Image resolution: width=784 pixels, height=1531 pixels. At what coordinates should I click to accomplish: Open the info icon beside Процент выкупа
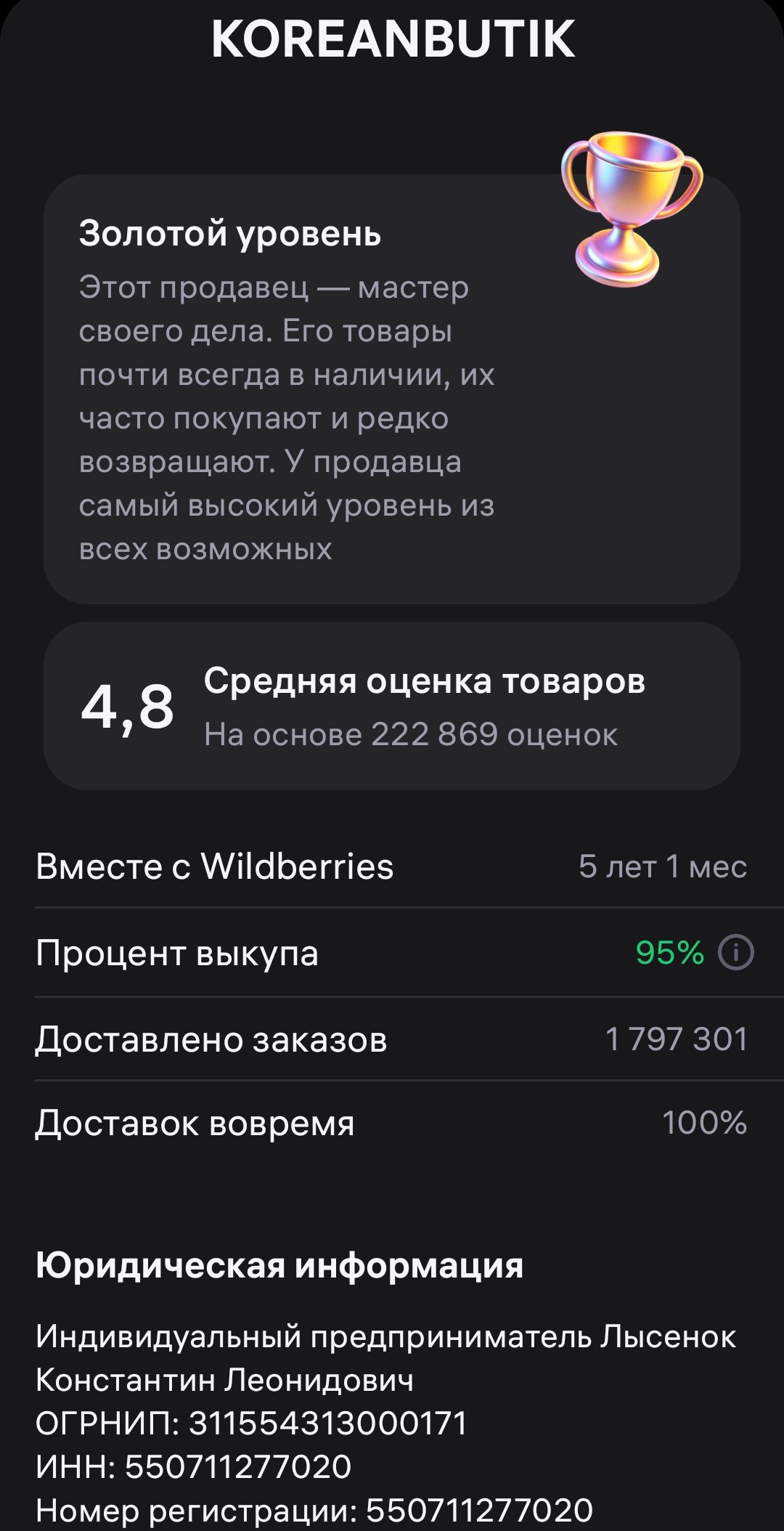pyautogui.click(x=736, y=952)
